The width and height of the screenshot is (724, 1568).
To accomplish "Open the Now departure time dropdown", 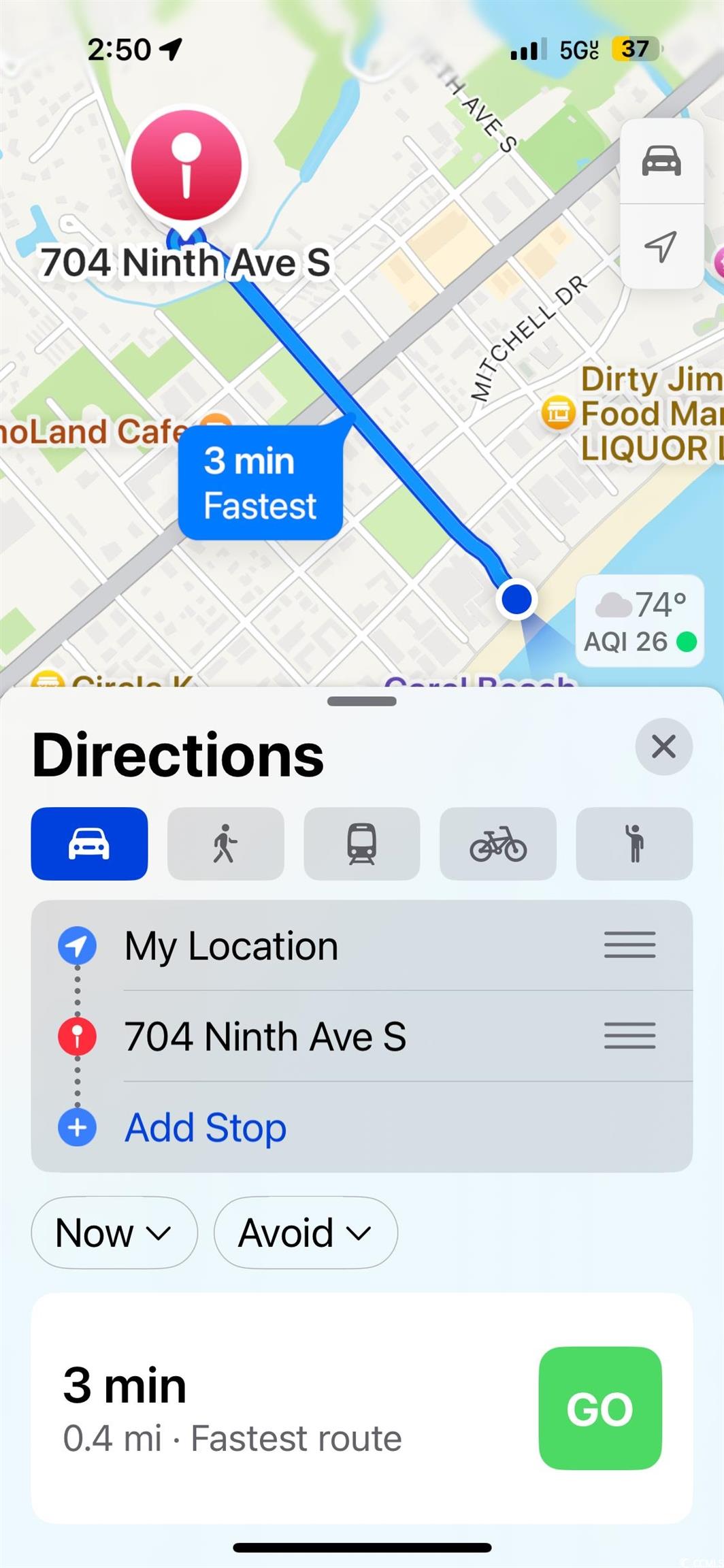I will (114, 1232).
